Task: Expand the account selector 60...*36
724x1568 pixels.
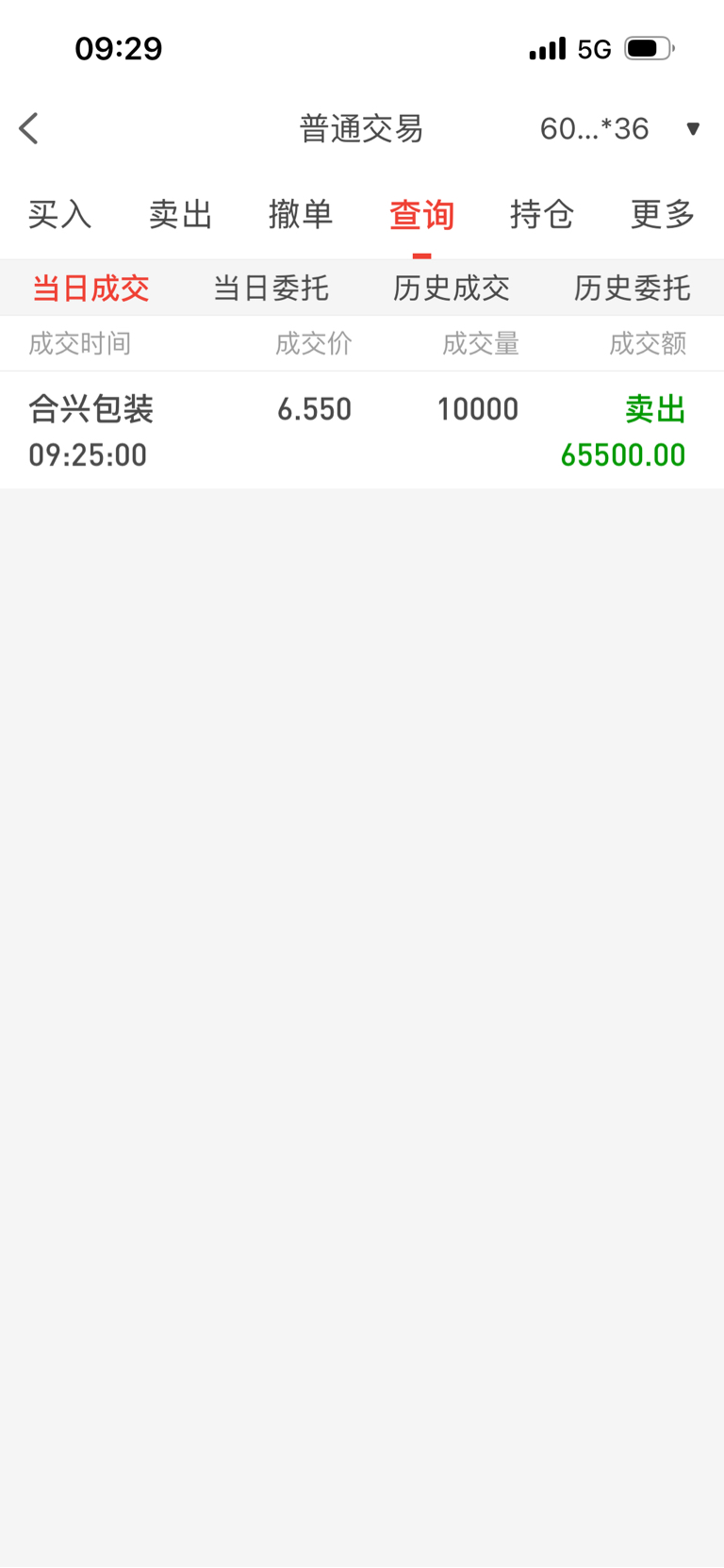Action: [x=618, y=128]
